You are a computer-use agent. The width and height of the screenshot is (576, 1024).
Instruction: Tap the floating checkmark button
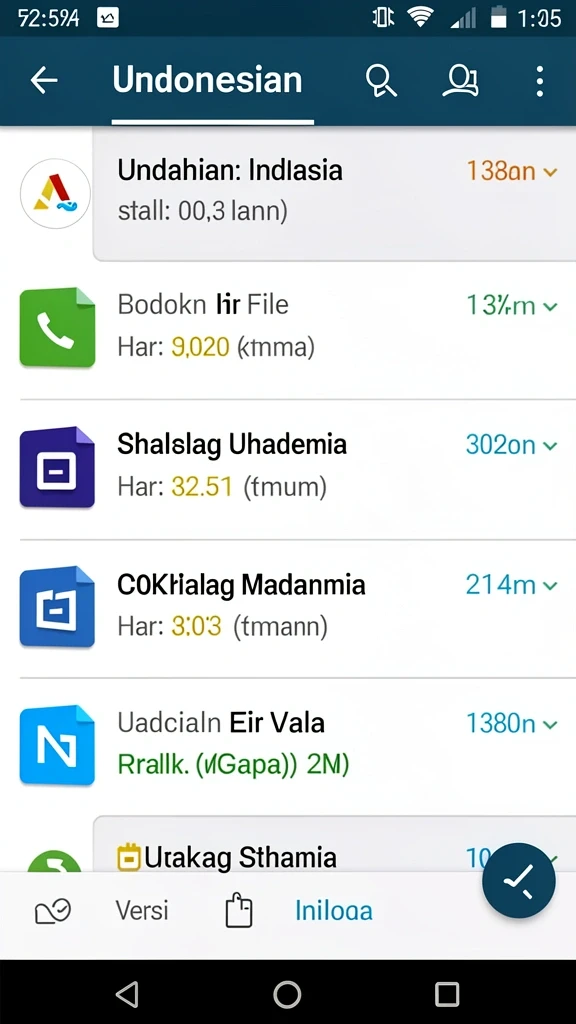pyautogui.click(x=519, y=880)
